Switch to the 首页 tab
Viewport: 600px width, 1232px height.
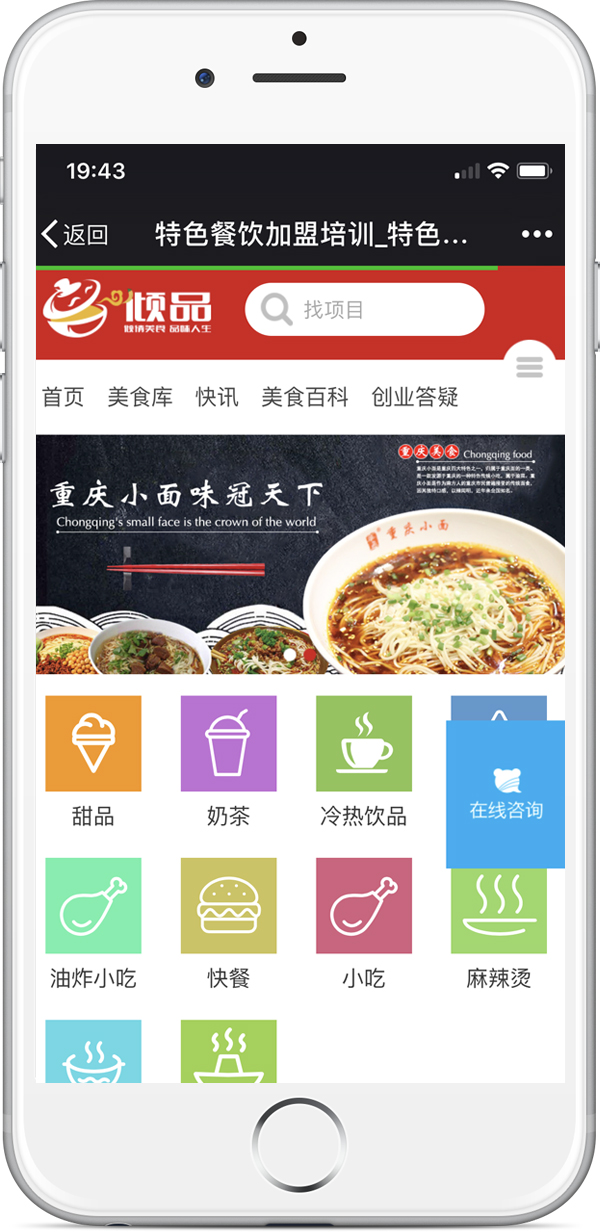63,397
